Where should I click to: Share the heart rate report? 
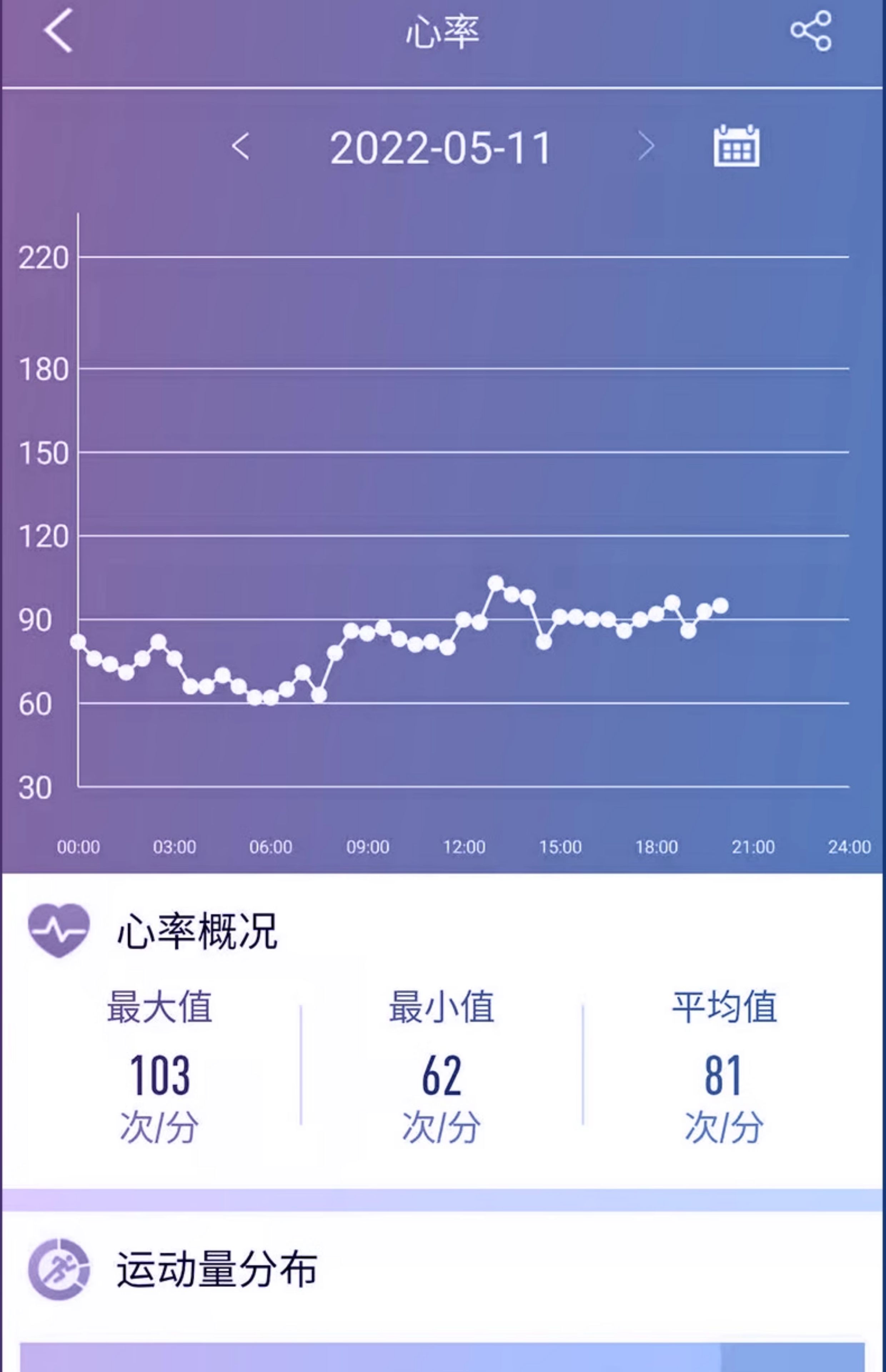pos(811,31)
